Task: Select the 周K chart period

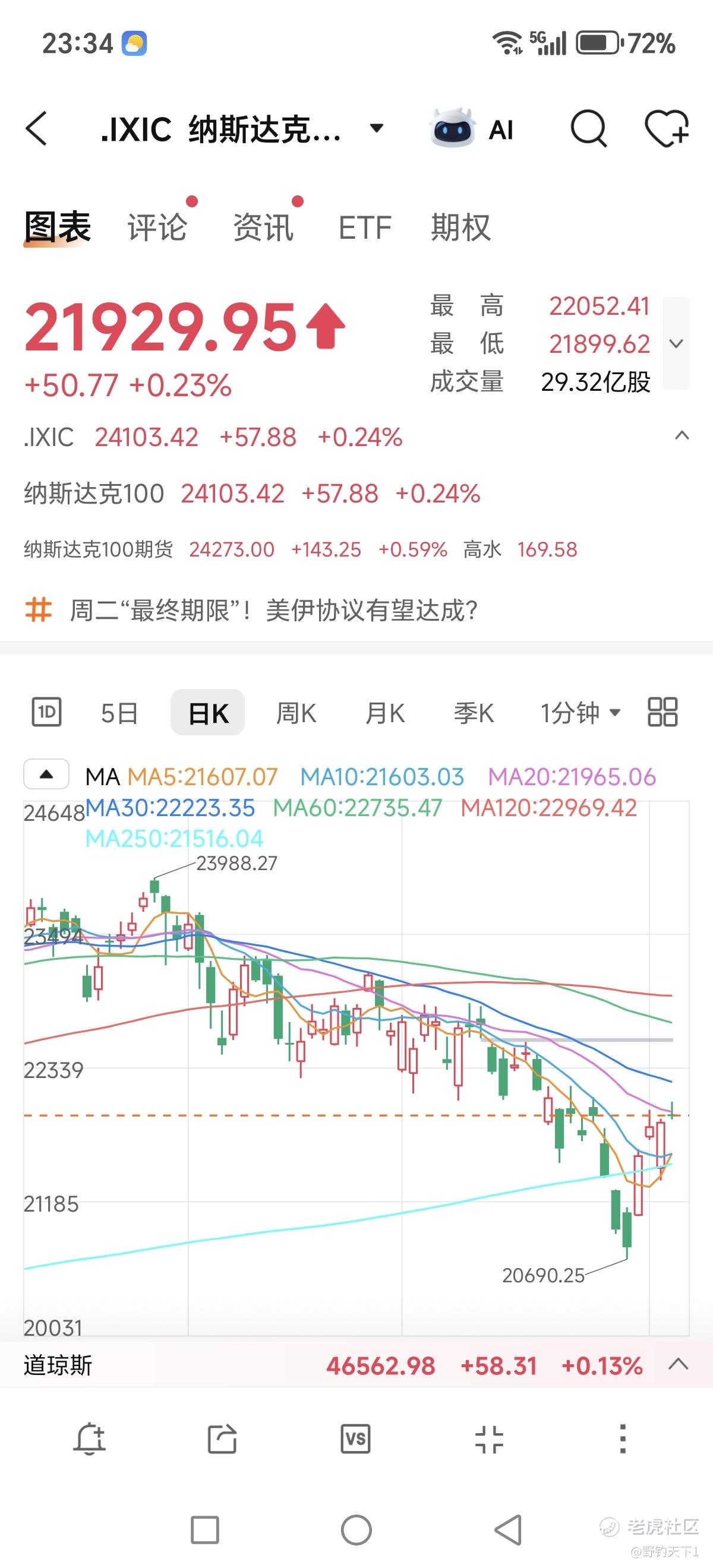Action: pyautogui.click(x=296, y=713)
